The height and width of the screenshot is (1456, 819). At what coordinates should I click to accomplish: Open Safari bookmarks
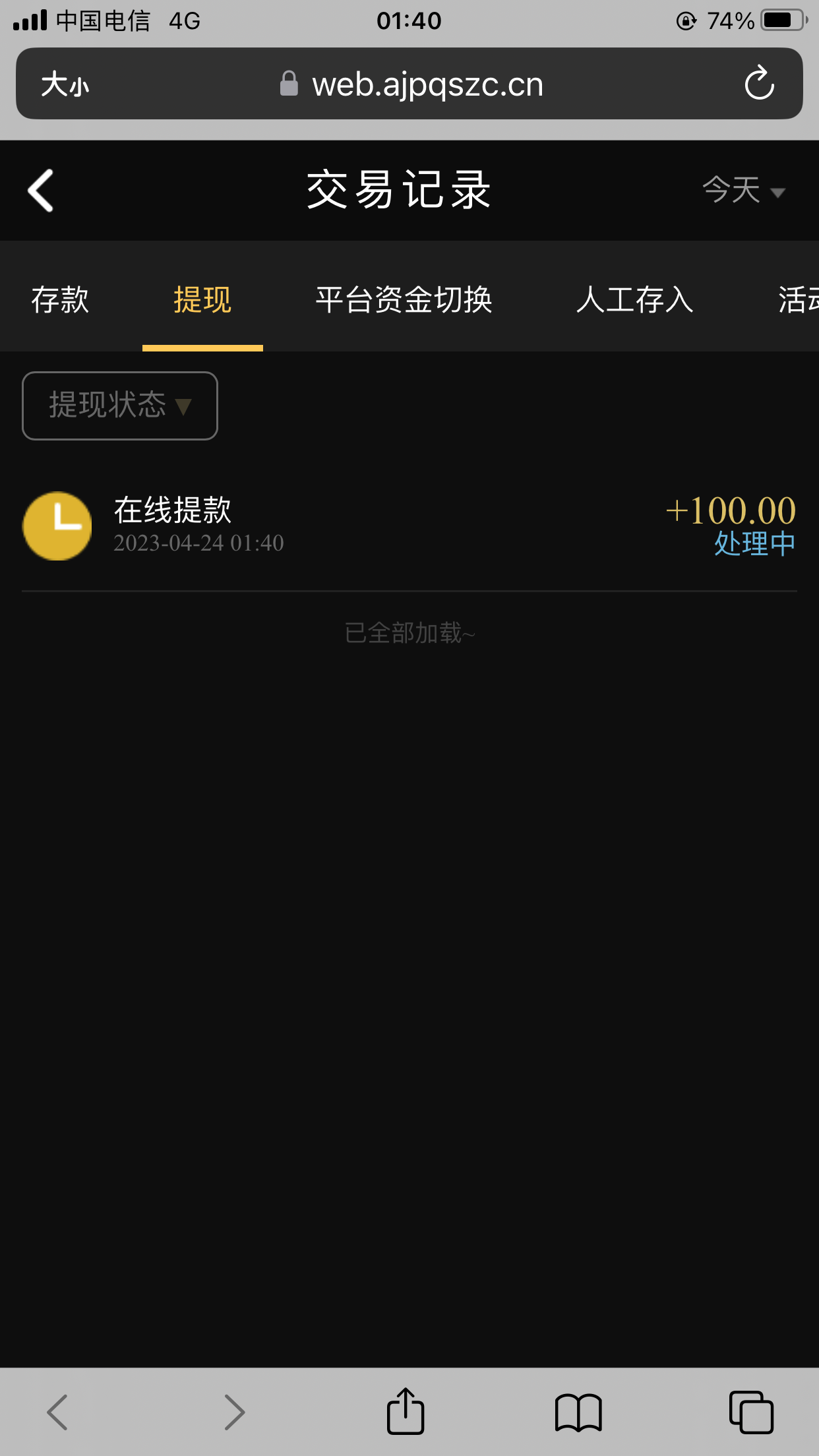578,1412
